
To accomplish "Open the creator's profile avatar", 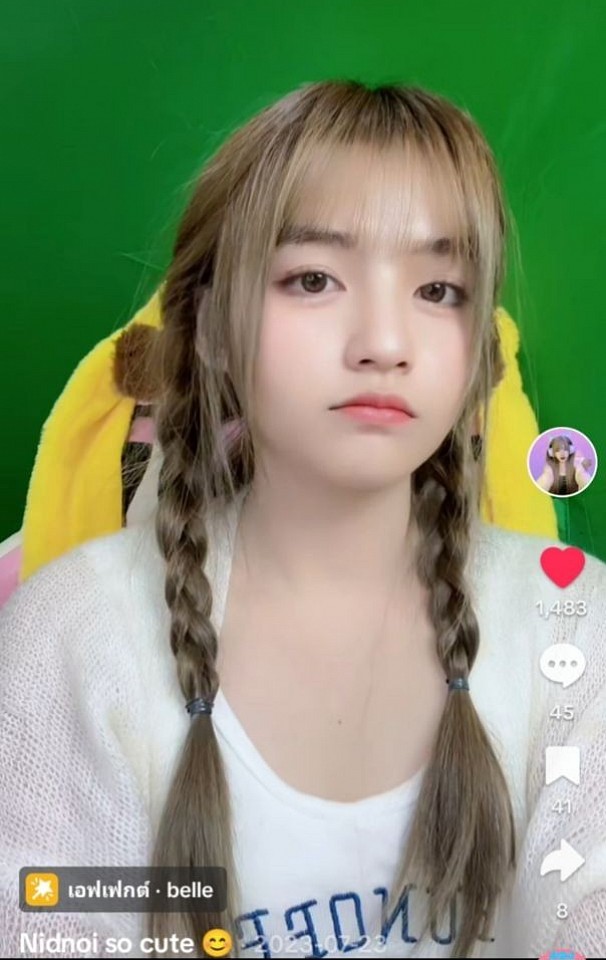I will click(562, 462).
